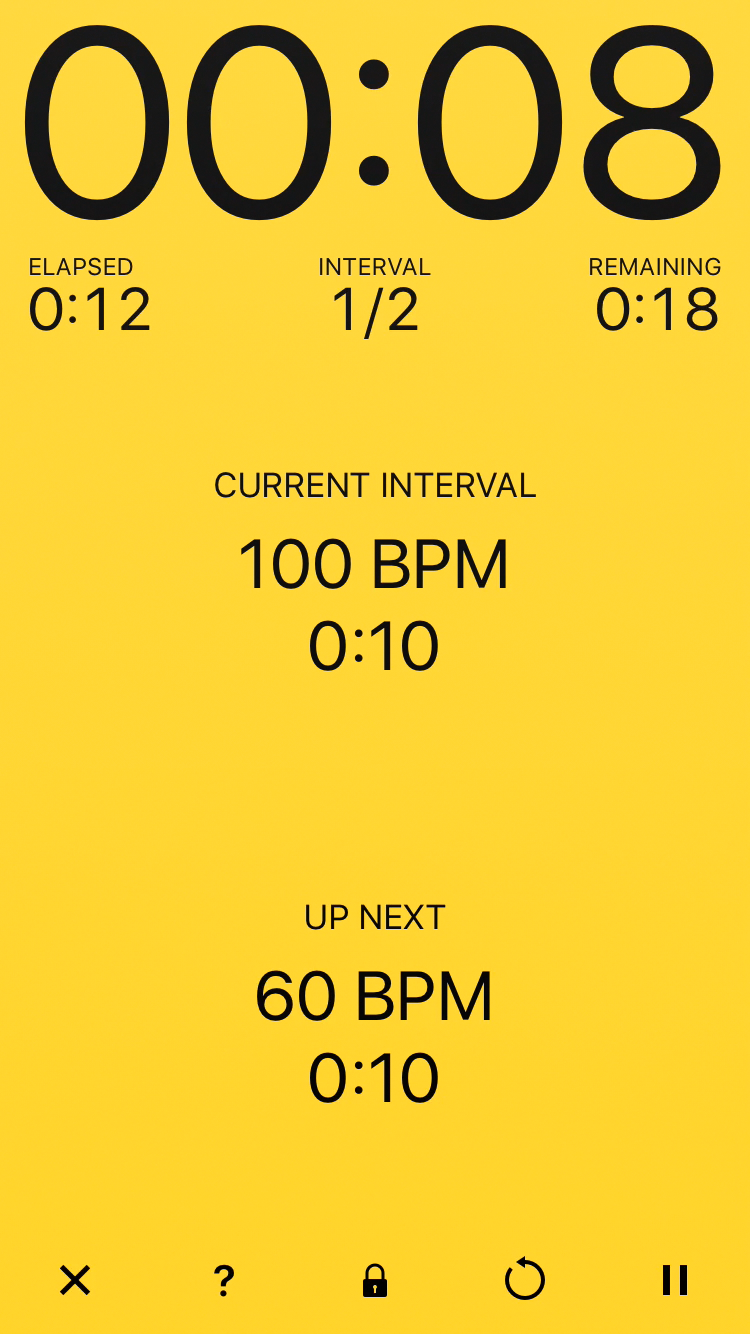
Task: Restart the timer with the reset icon
Action: (525, 1279)
